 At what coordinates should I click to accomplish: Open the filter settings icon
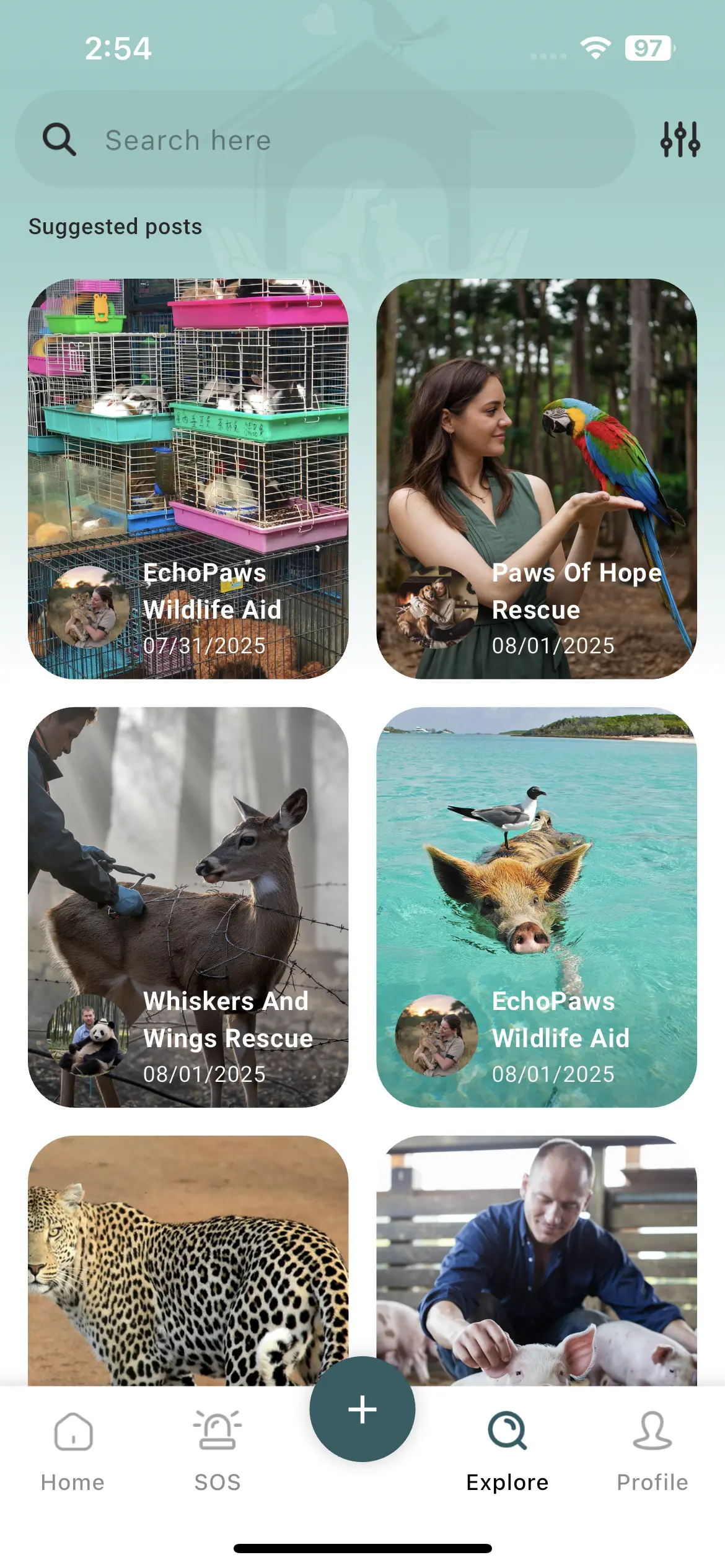point(680,139)
